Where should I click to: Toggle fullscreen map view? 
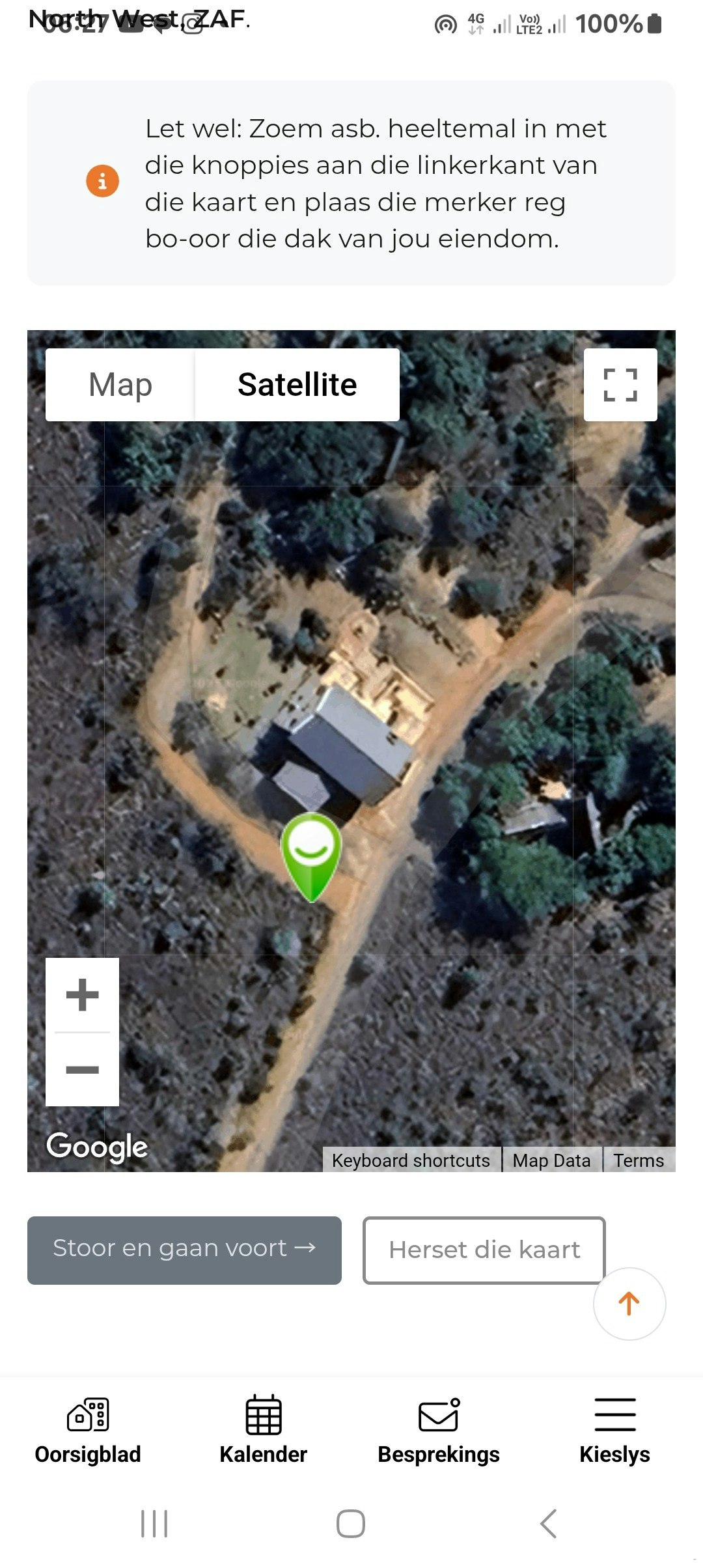(x=620, y=385)
